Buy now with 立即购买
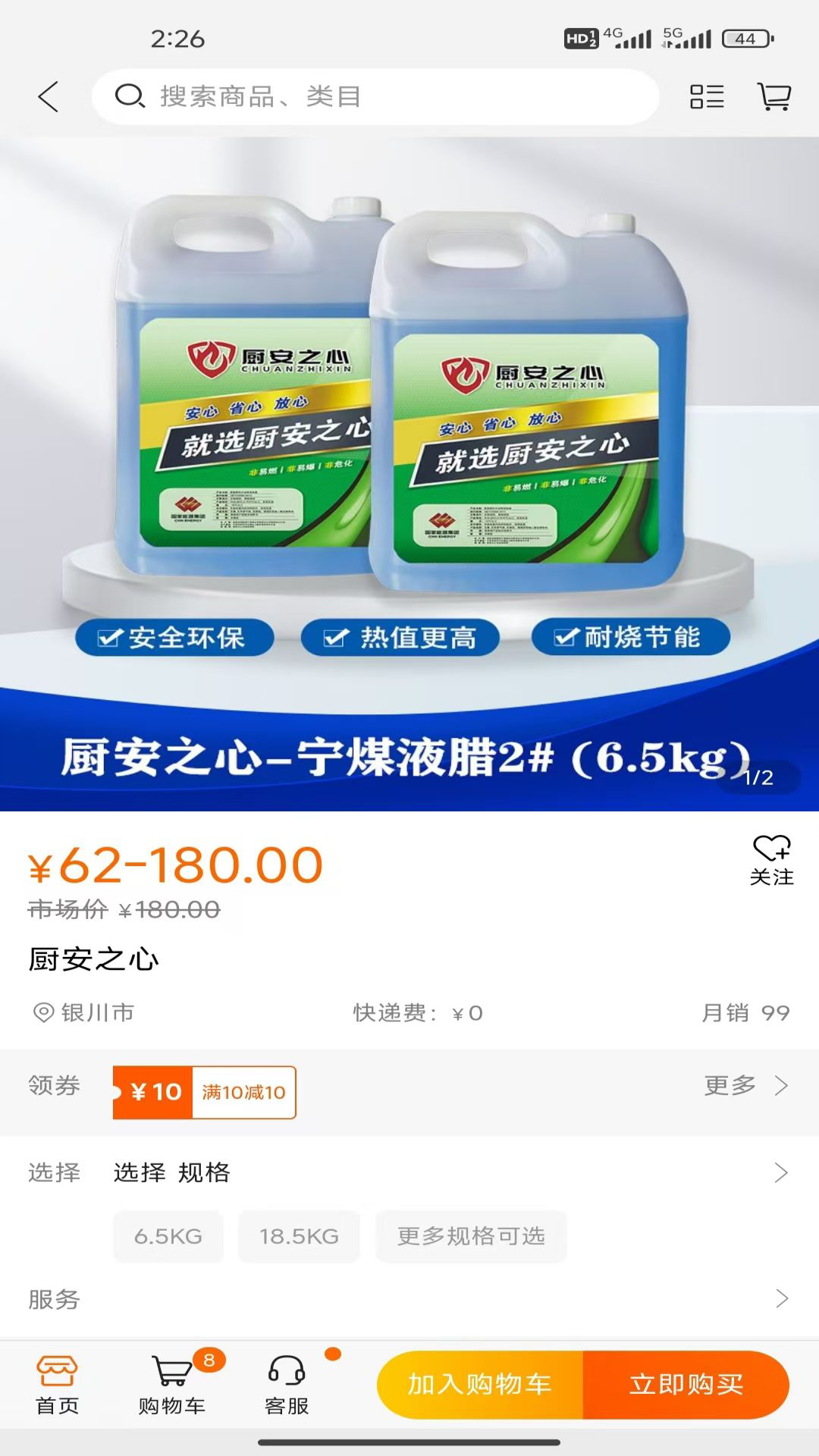Viewport: 819px width, 1456px height. [686, 1385]
